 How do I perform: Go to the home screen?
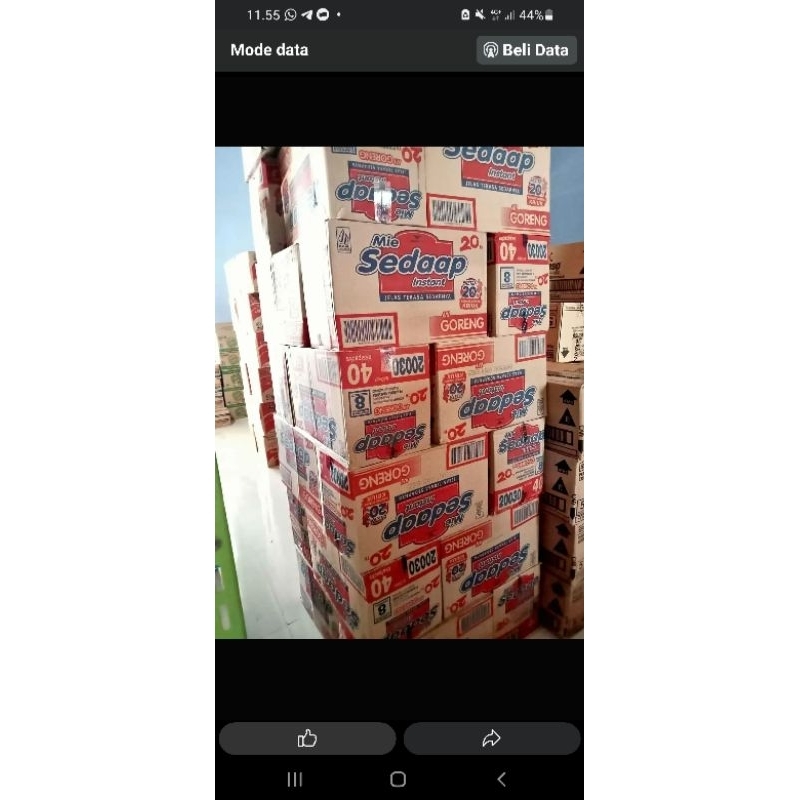tap(398, 779)
